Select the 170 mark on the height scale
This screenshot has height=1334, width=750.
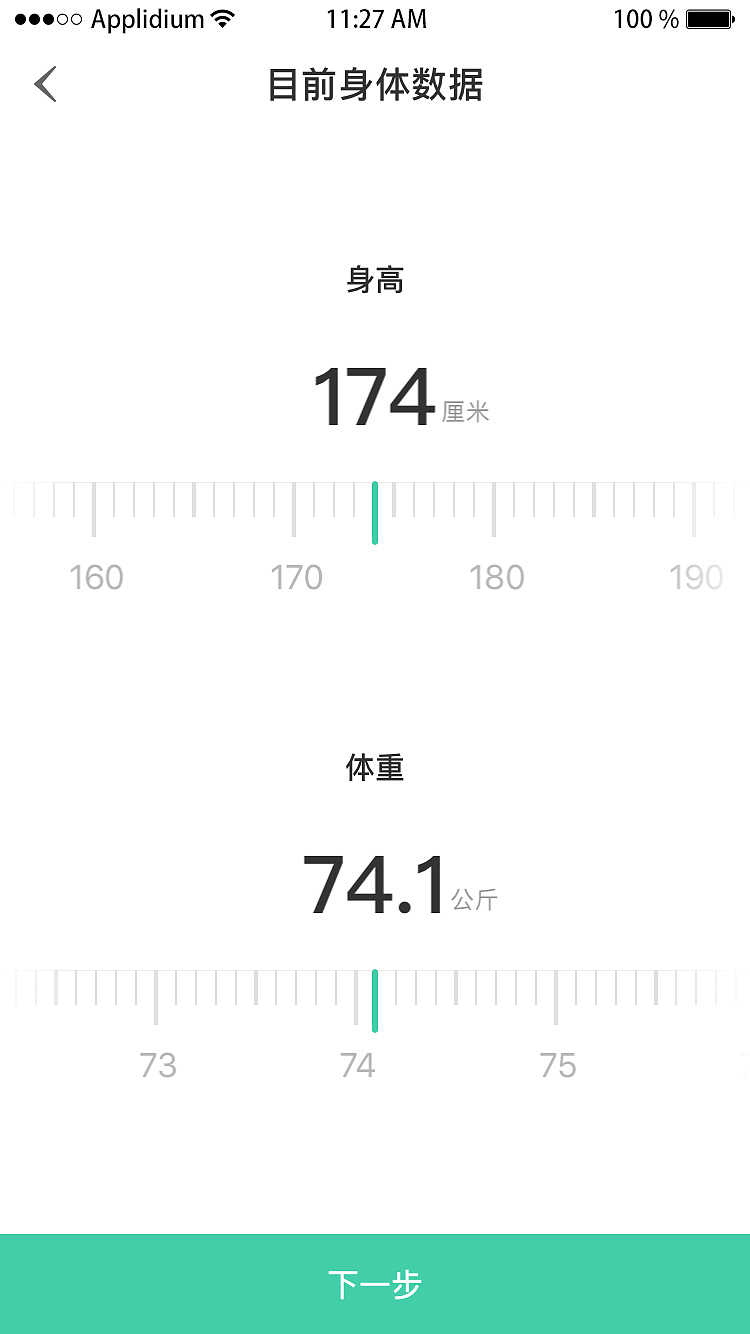click(296, 577)
